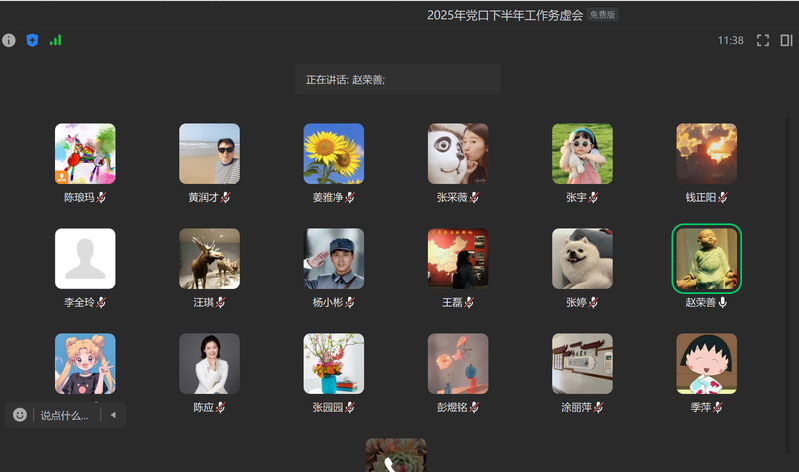
Task: Check network signal status icon
Action: (x=56, y=40)
